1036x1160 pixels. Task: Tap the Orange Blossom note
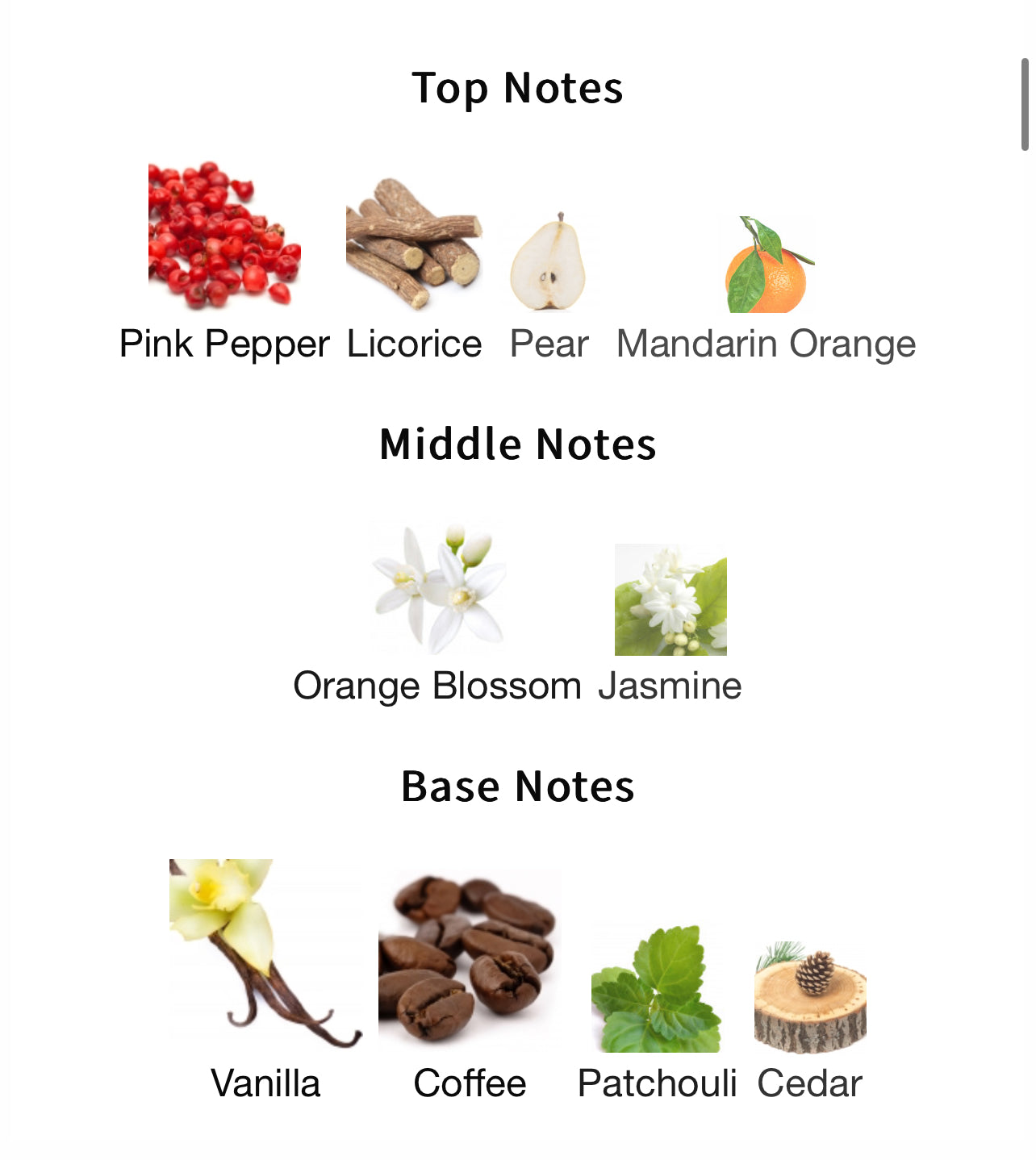[x=437, y=588]
